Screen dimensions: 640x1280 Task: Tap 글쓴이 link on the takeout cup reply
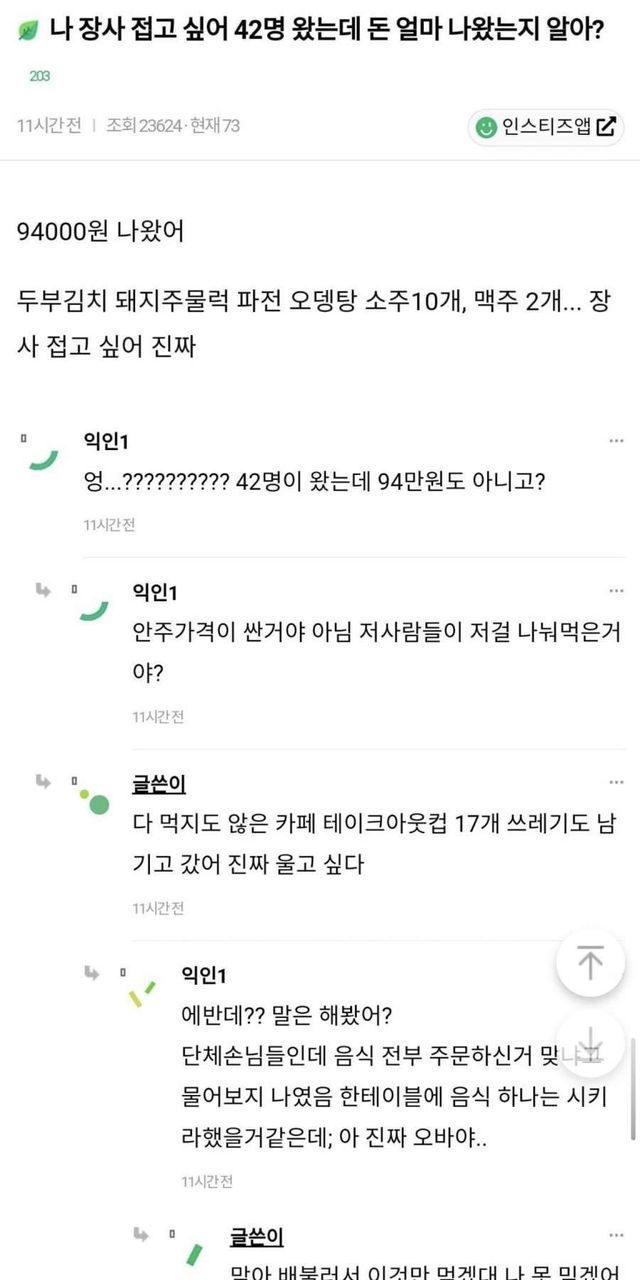click(158, 783)
